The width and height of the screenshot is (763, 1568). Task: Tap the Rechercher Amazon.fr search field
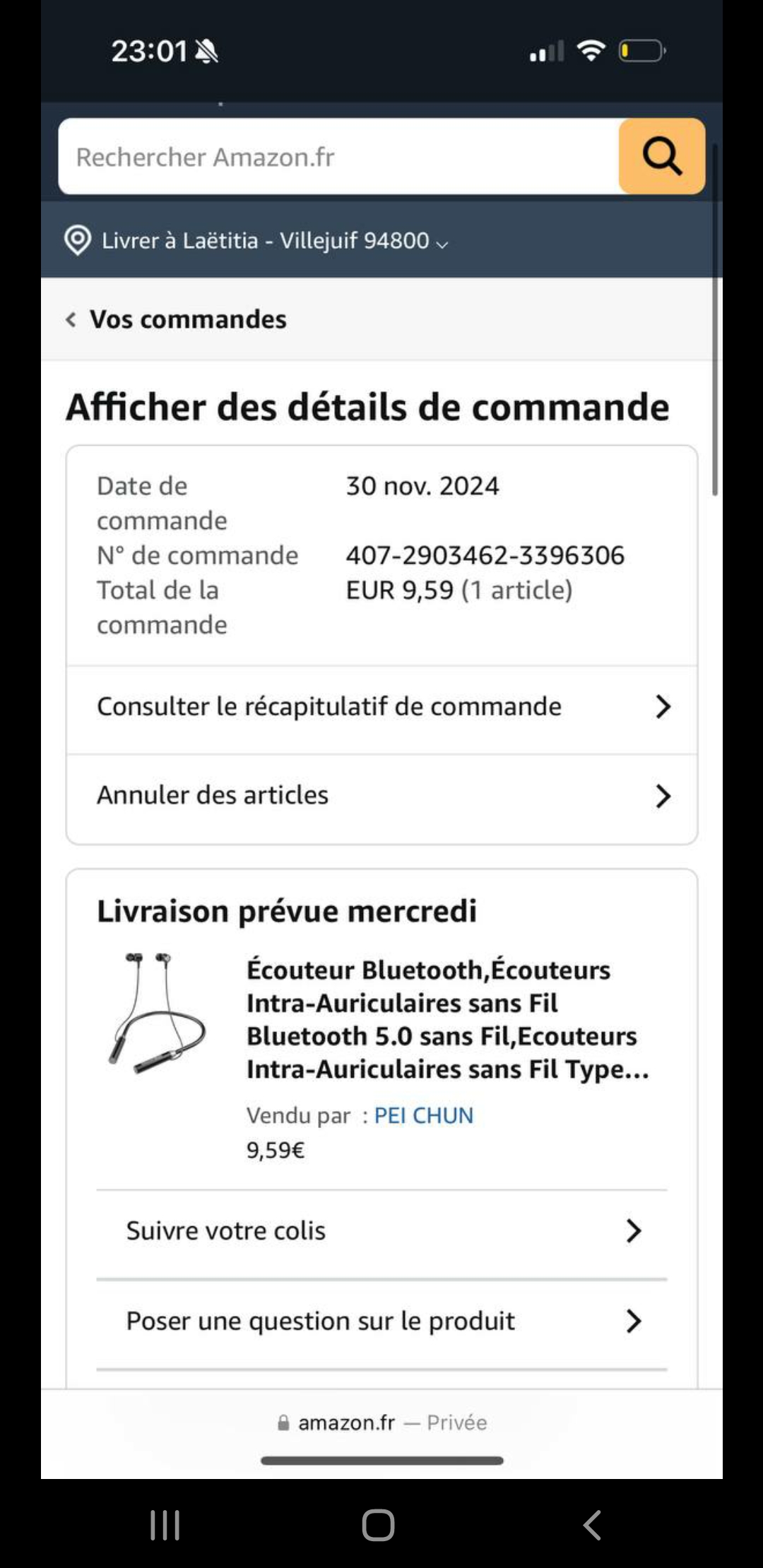[x=339, y=157]
